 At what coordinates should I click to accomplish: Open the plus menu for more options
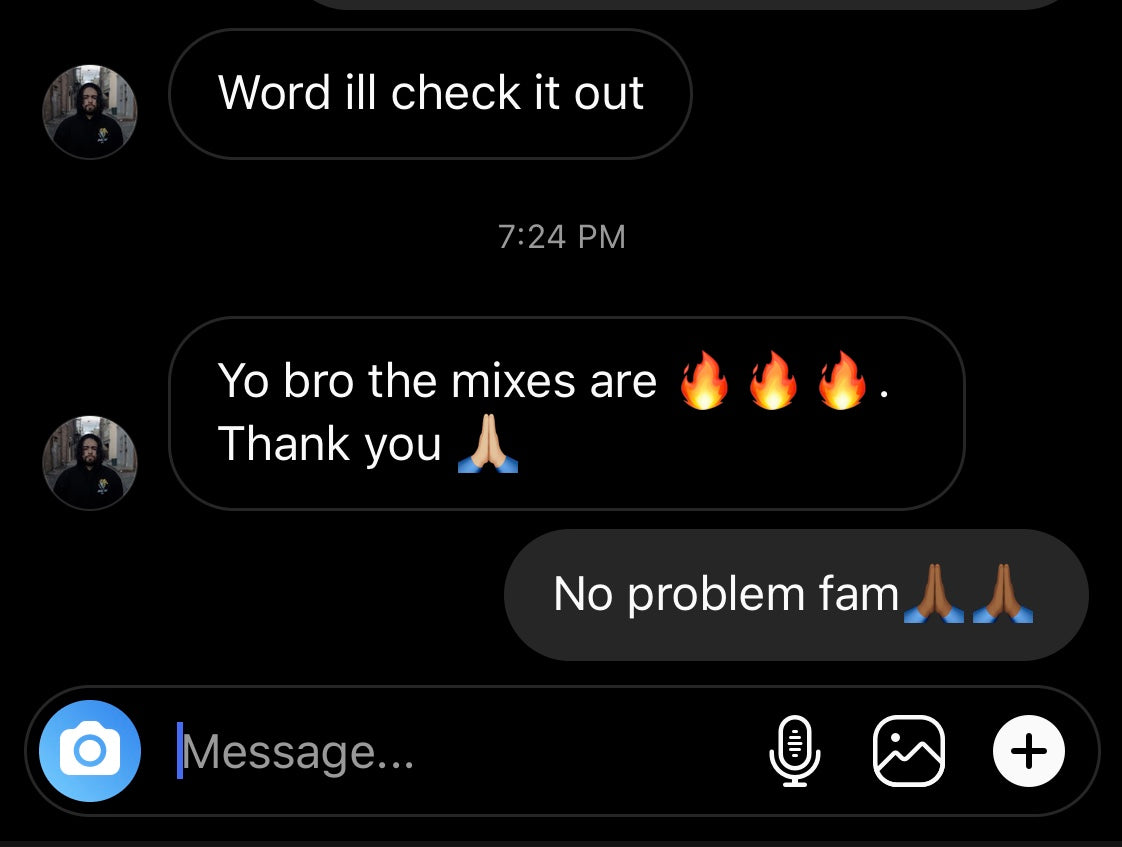(1028, 751)
